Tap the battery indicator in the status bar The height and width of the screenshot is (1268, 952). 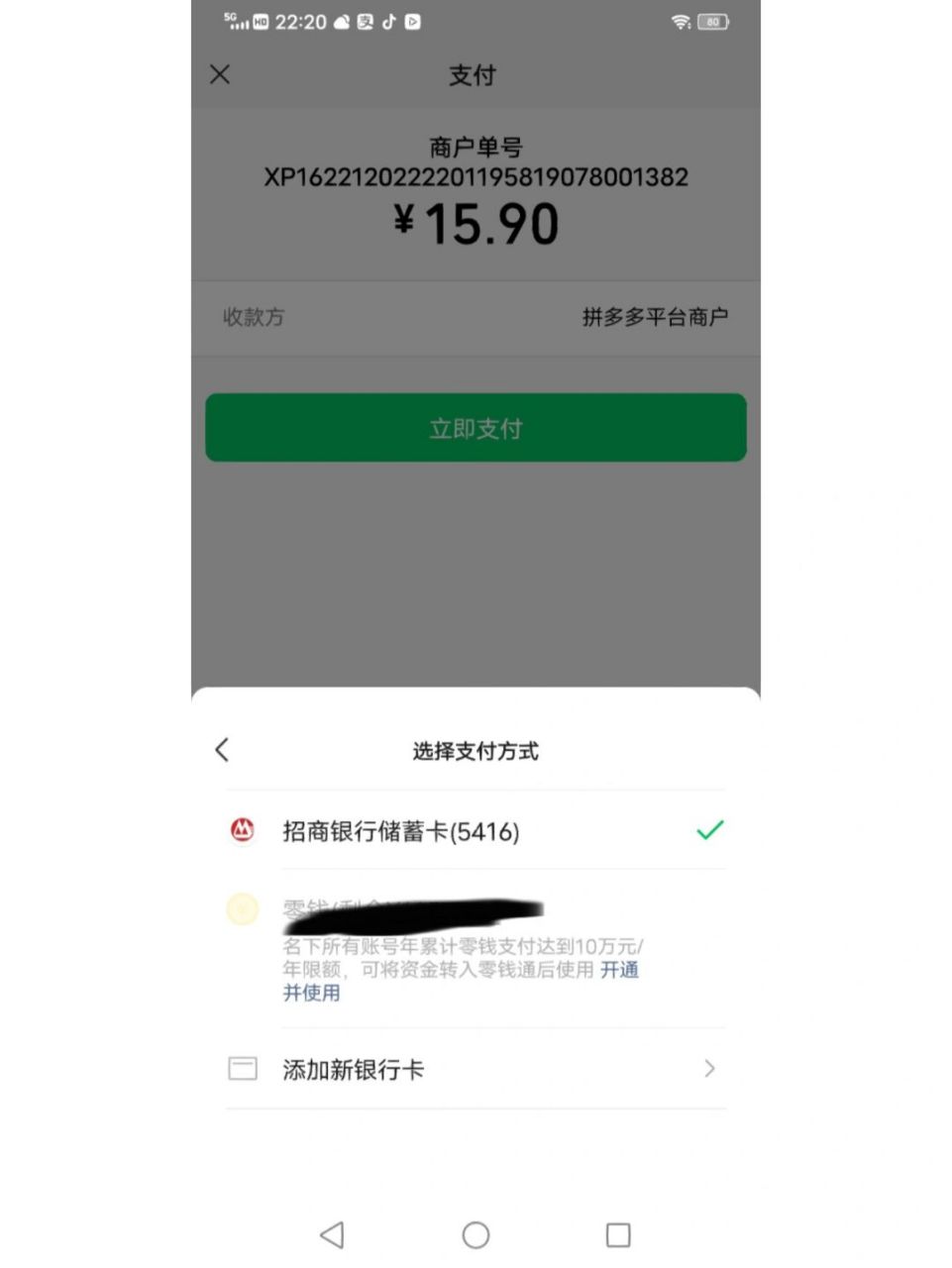click(713, 21)
